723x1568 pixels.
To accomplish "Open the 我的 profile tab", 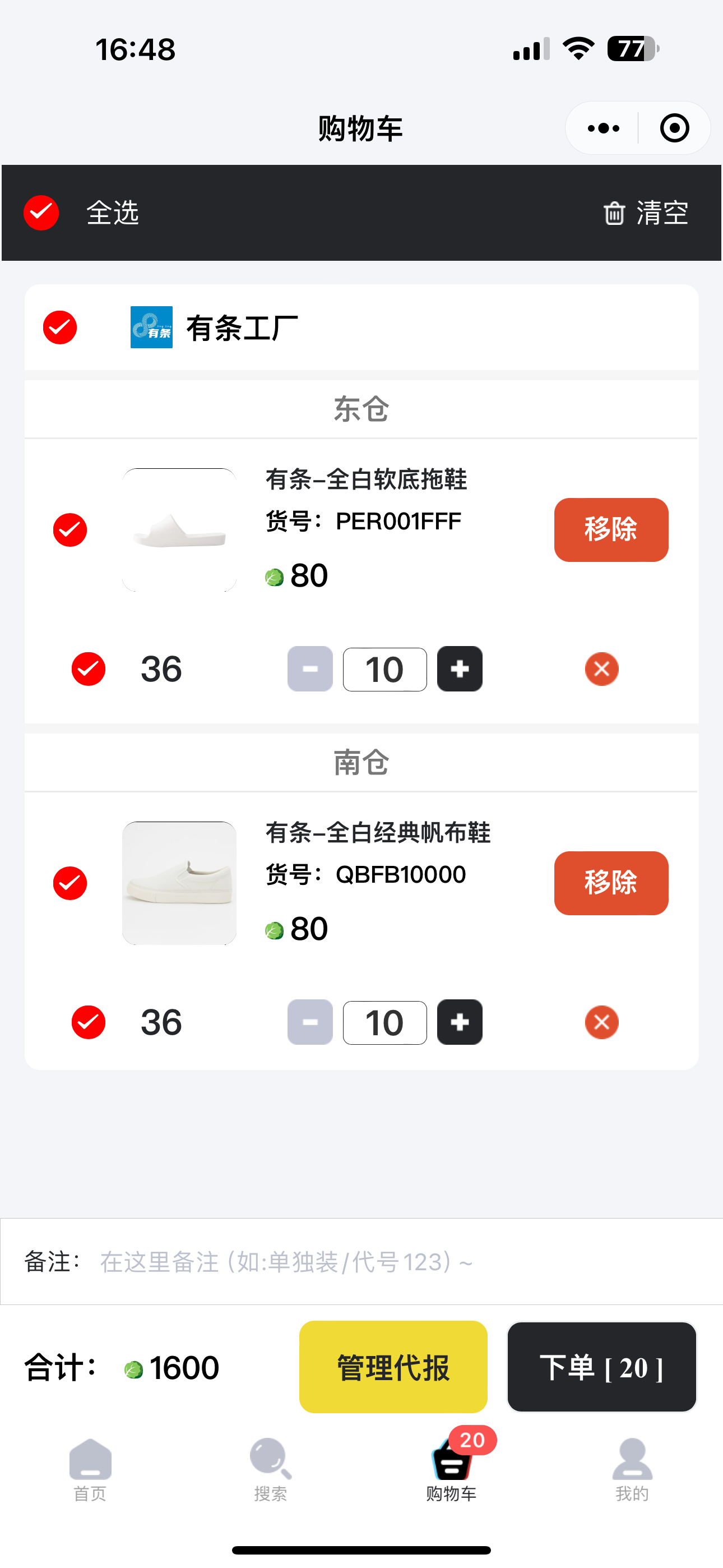I will (632, 1468).
